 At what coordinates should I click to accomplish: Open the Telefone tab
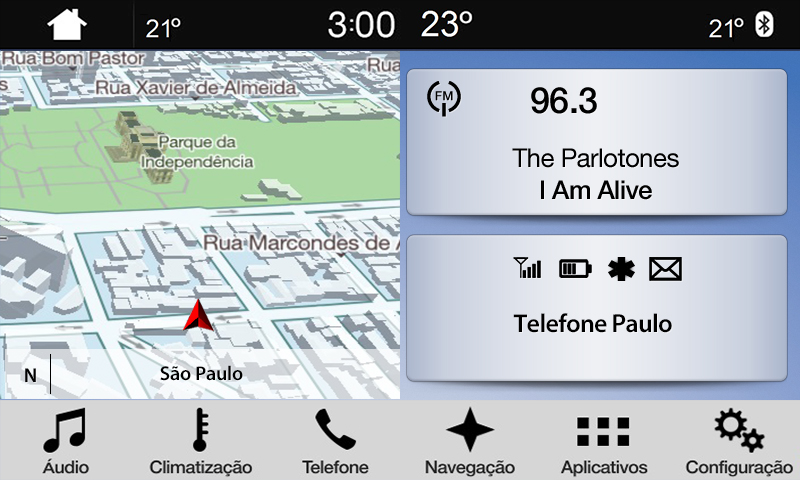335,442
